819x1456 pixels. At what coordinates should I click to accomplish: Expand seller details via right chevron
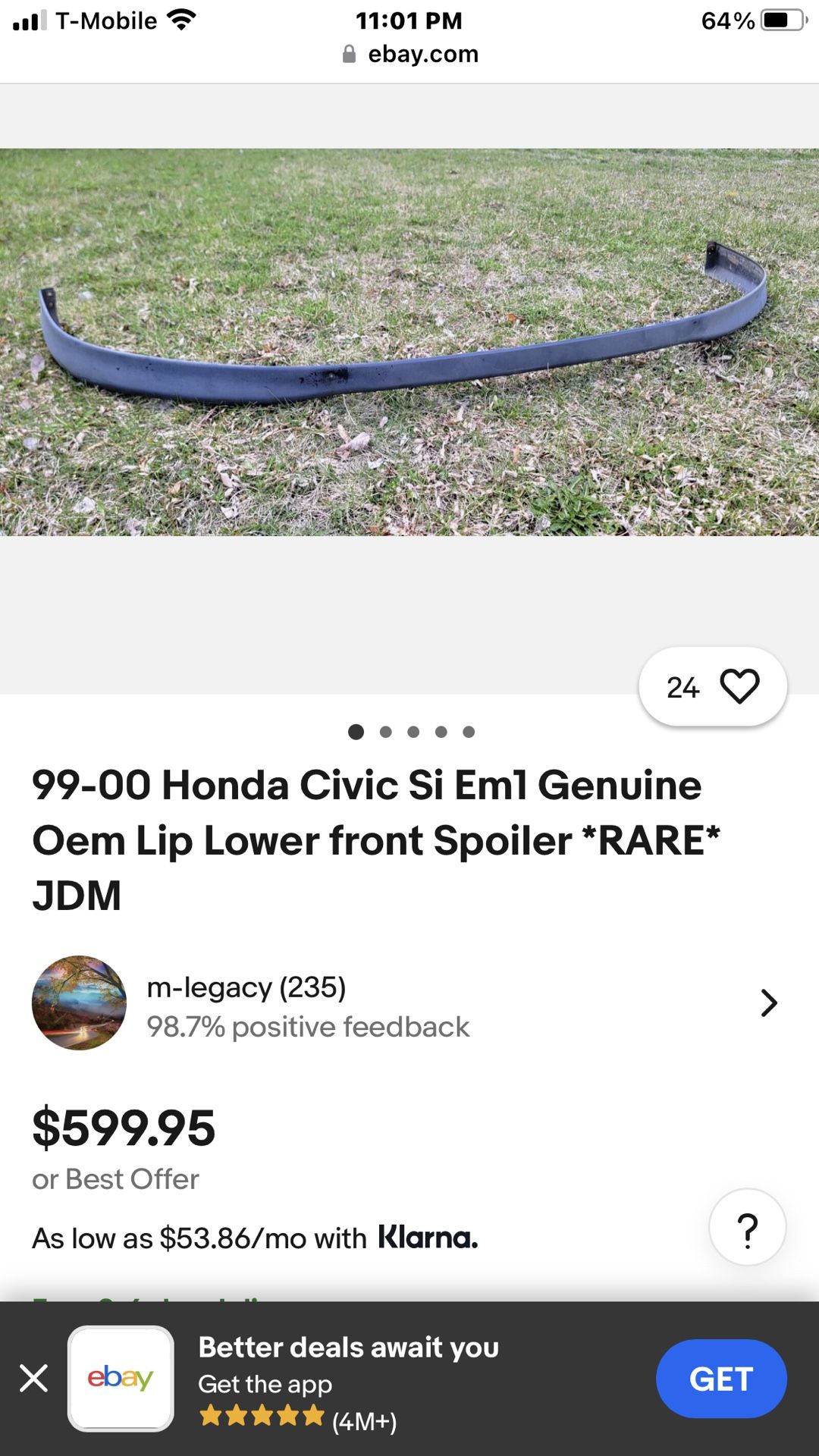point(770,1003)
